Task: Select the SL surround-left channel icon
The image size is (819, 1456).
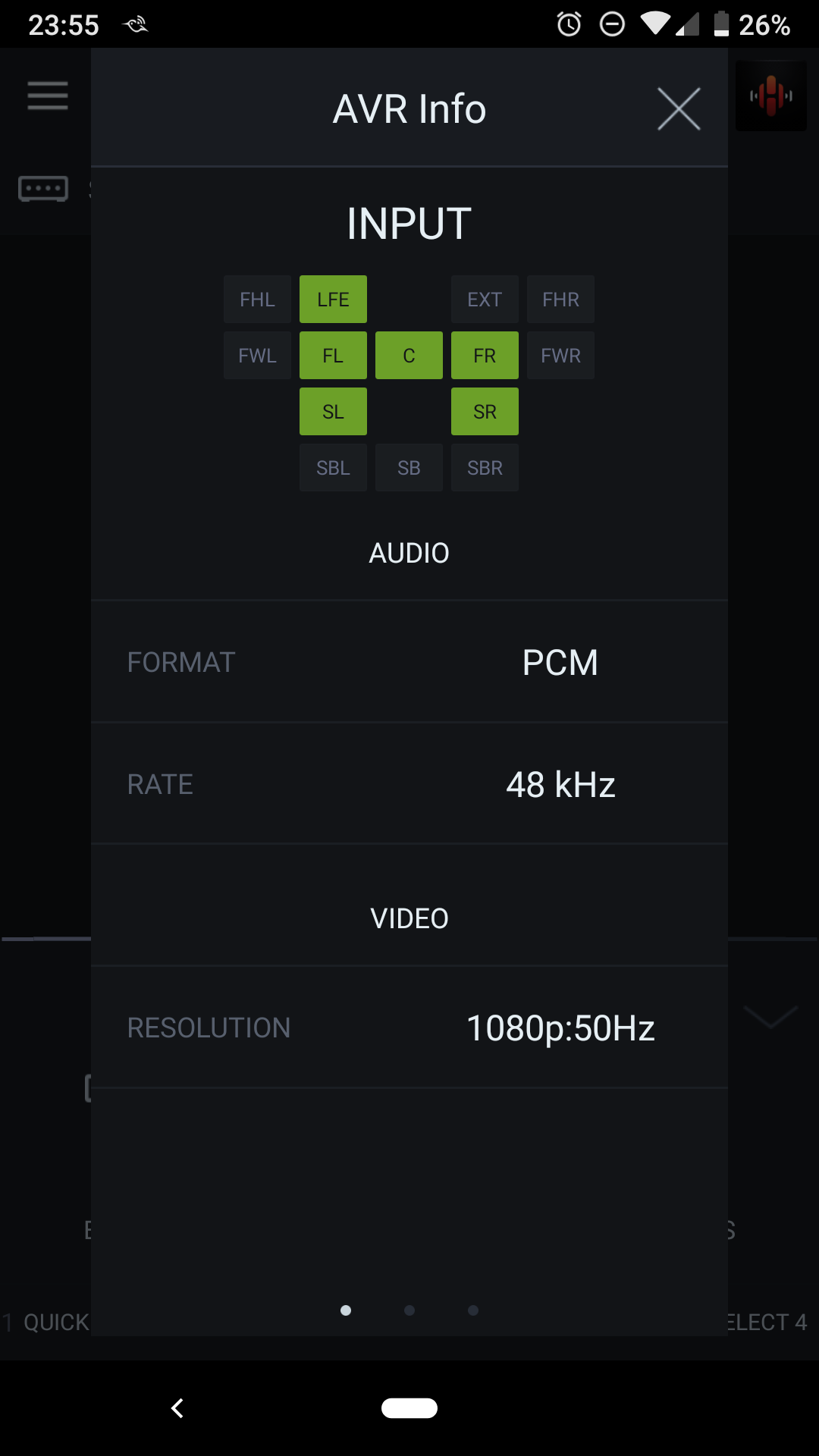Action: (333, 411)
